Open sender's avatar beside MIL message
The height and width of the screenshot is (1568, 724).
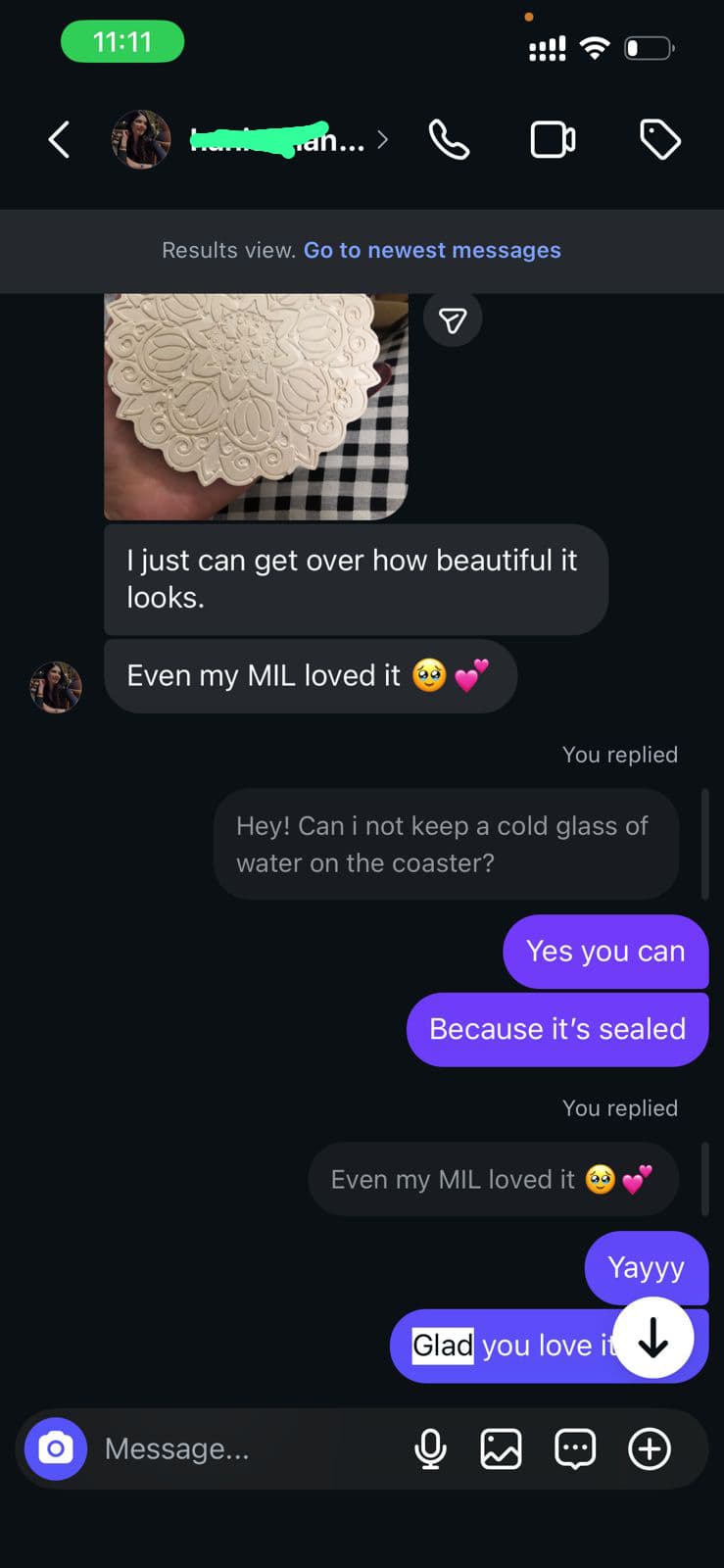click(x=56, y=686)
